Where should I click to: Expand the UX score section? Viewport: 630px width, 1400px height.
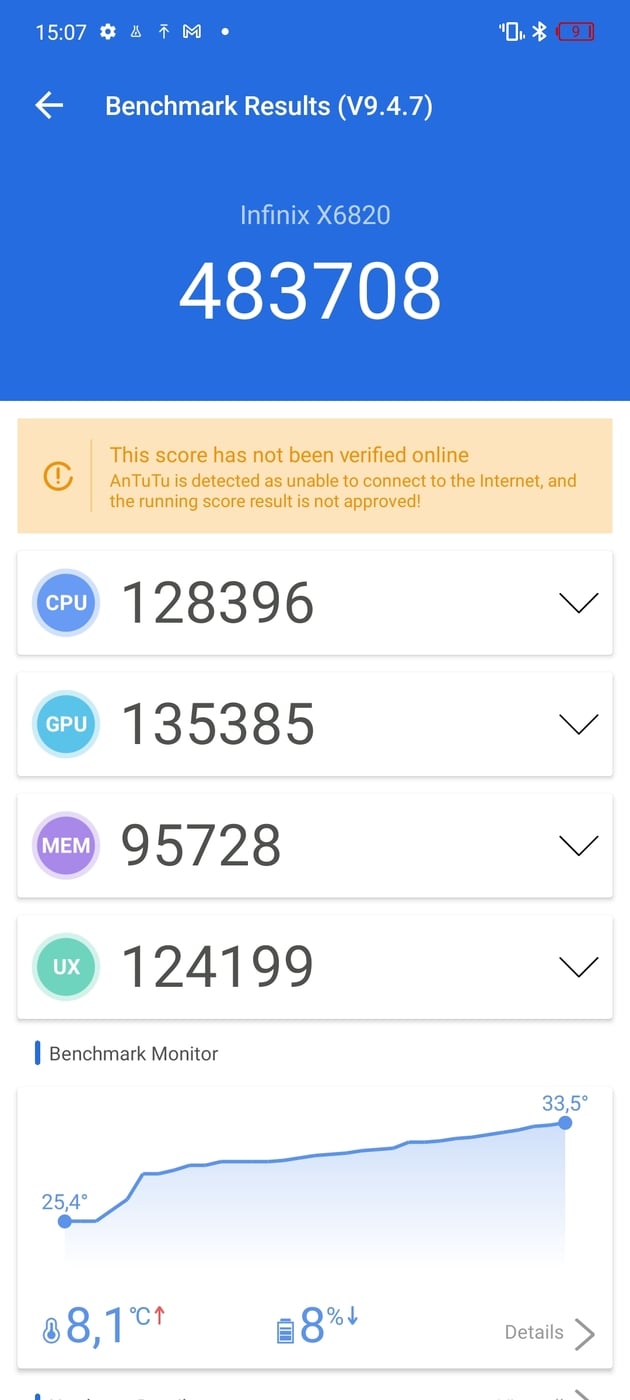[578, 966]
